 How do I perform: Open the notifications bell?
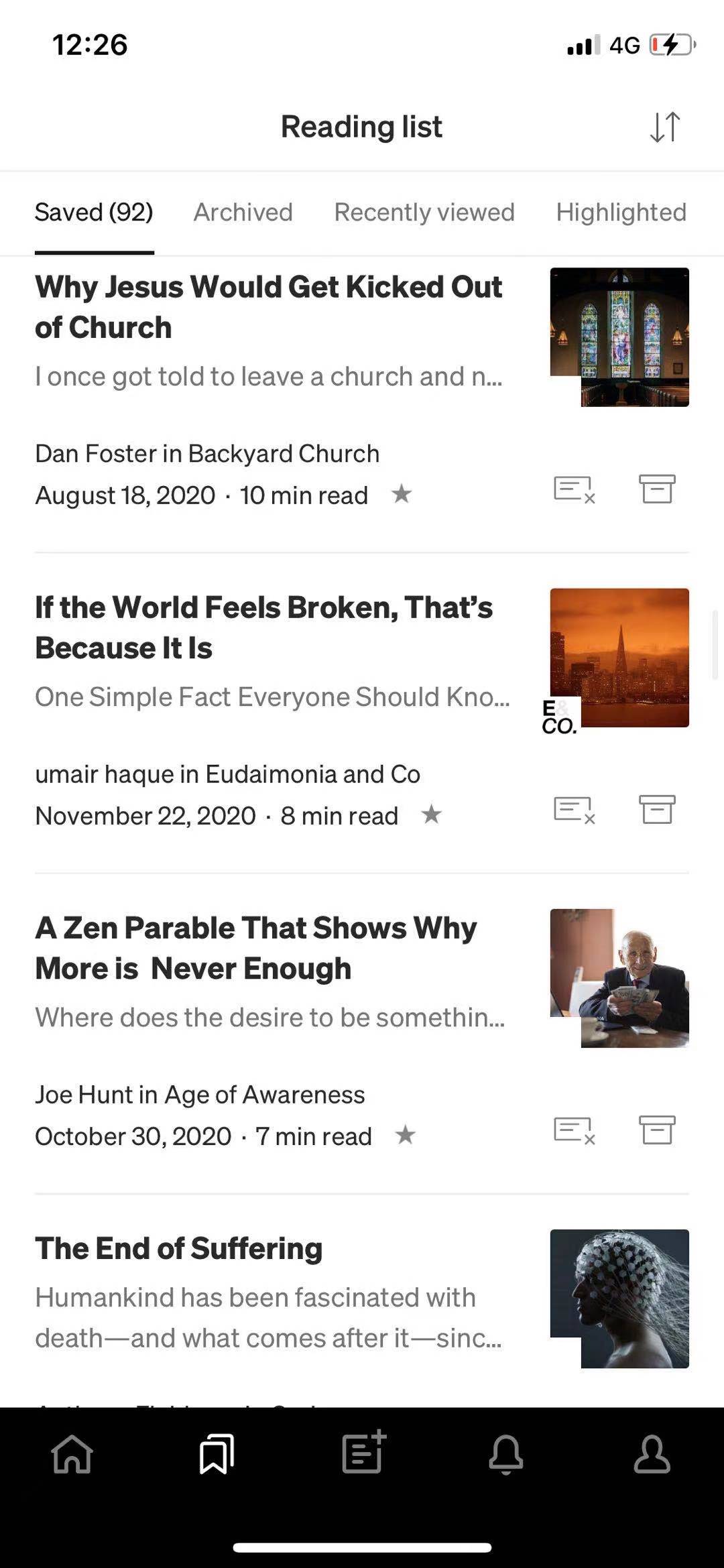(x=506, y=1455)
